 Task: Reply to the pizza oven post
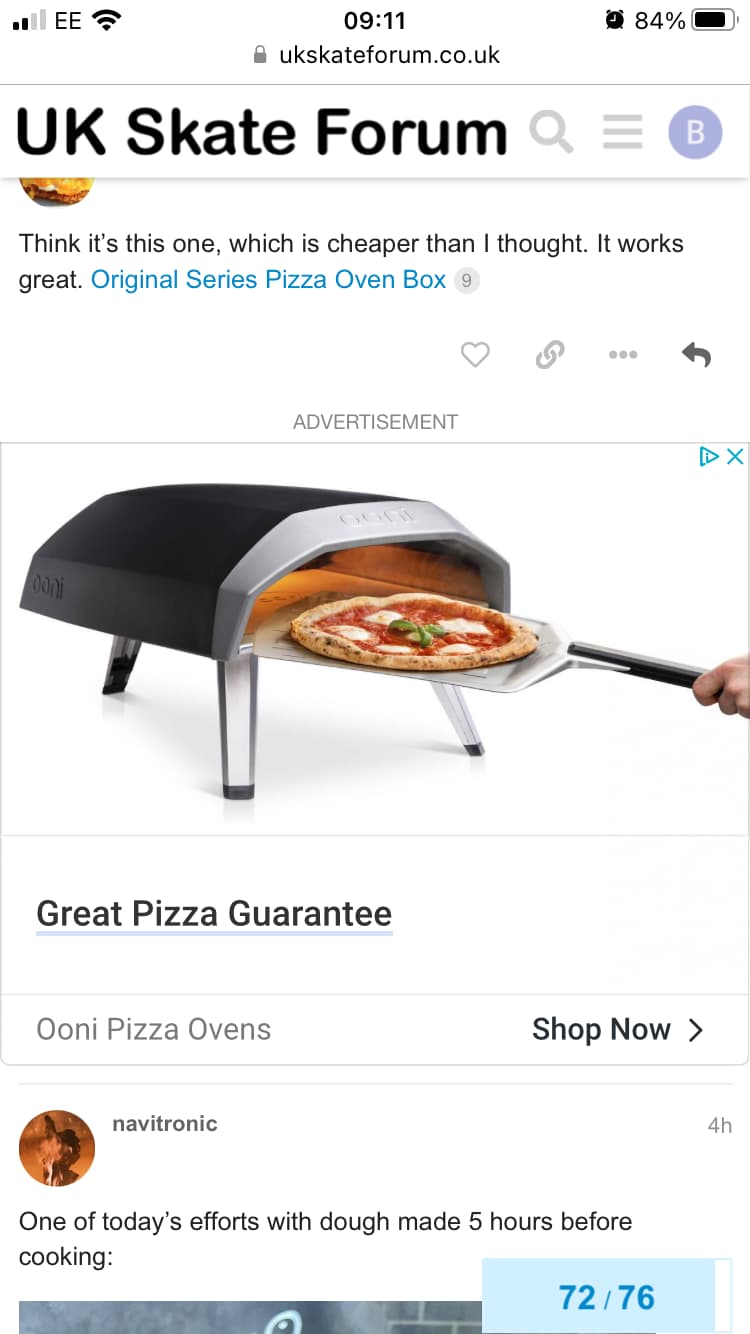click(696, 354)
